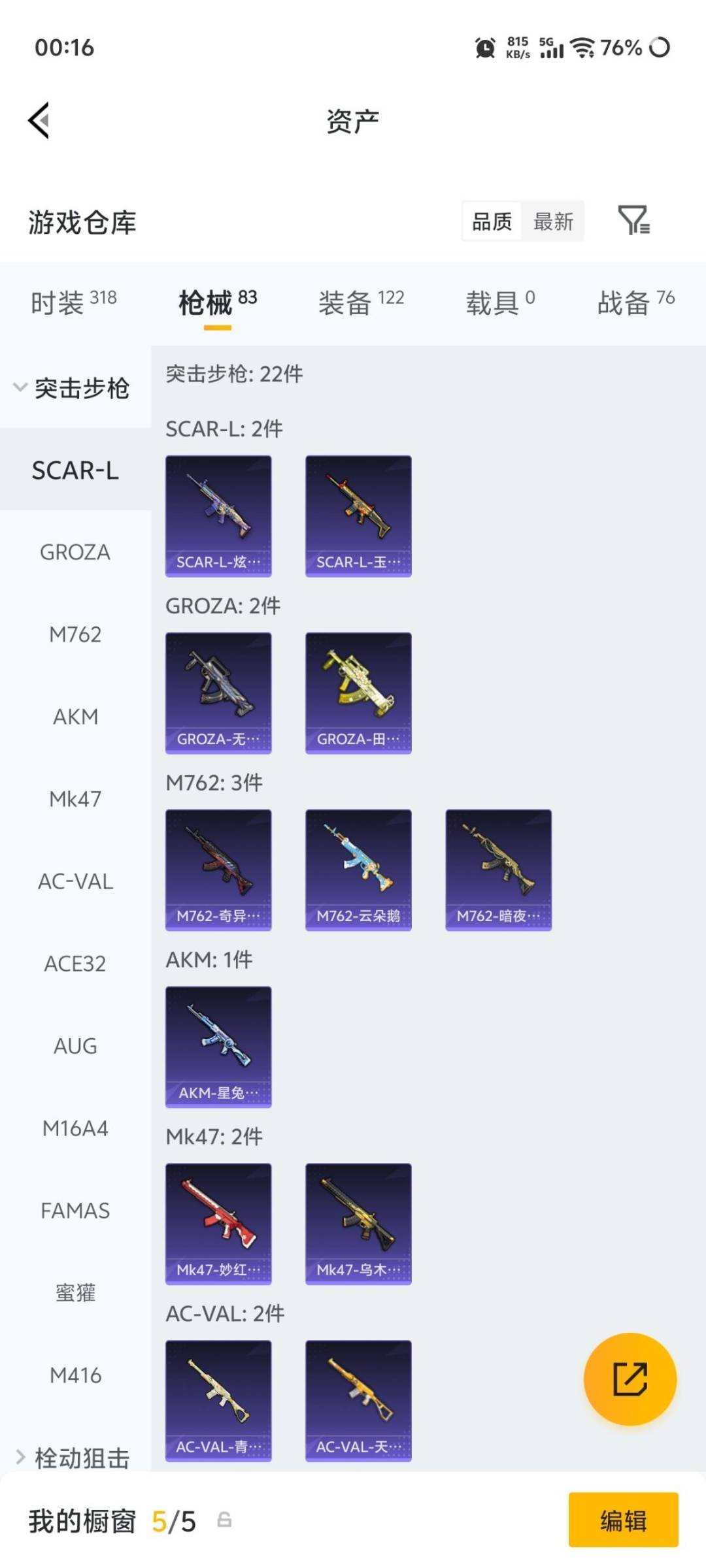Open the M762-云朵鹅 skin tile

pos(358,870)
